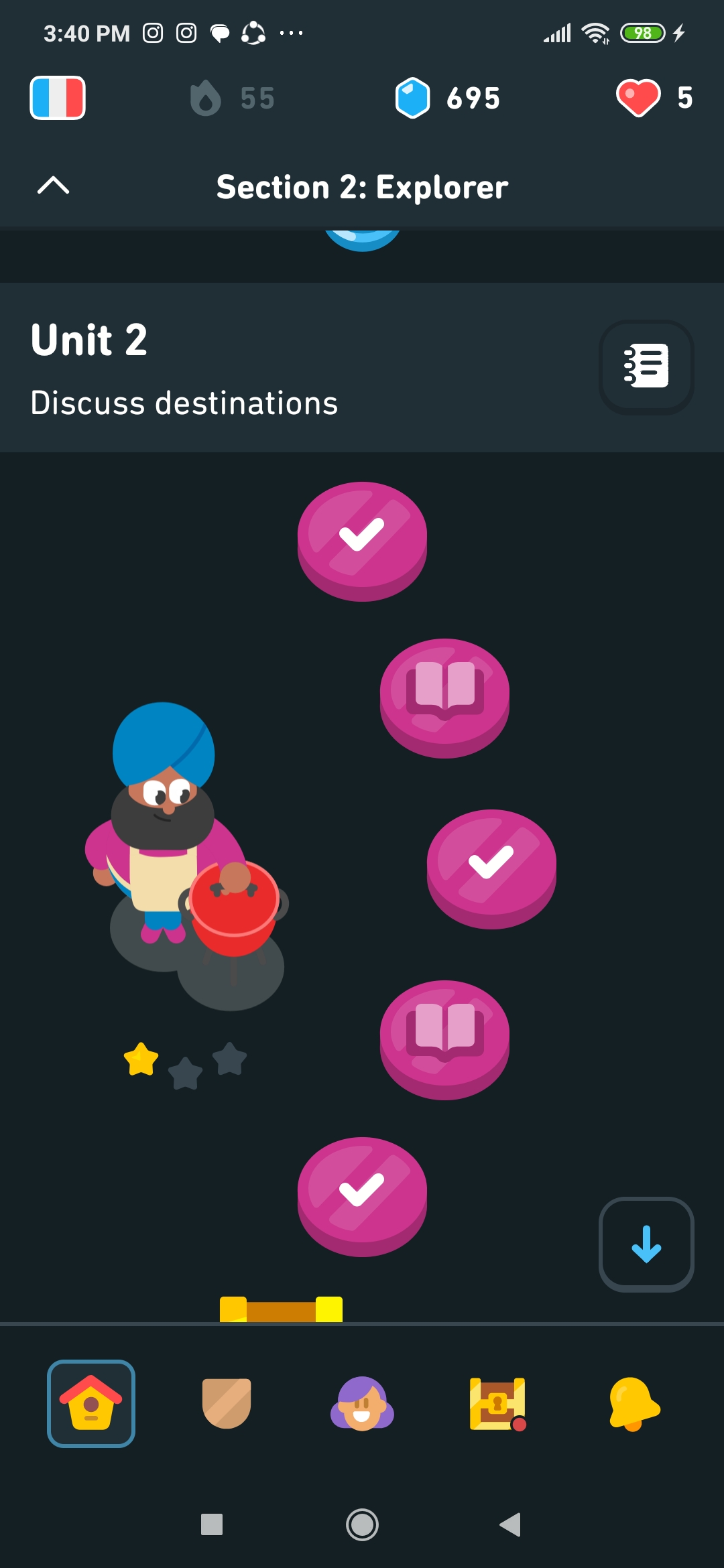Open the Profile tab

(x=362, y=1403)
